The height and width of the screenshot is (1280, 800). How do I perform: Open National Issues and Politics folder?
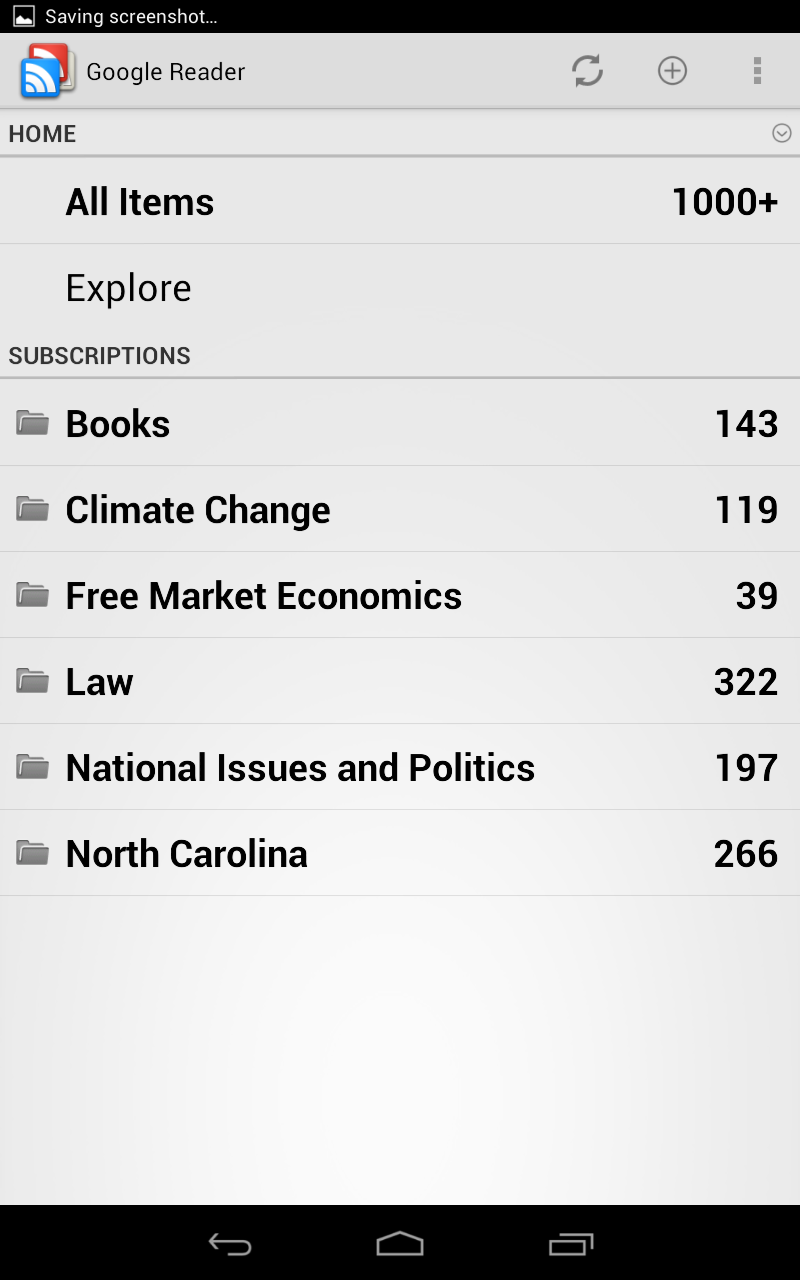tap(400, 768)
